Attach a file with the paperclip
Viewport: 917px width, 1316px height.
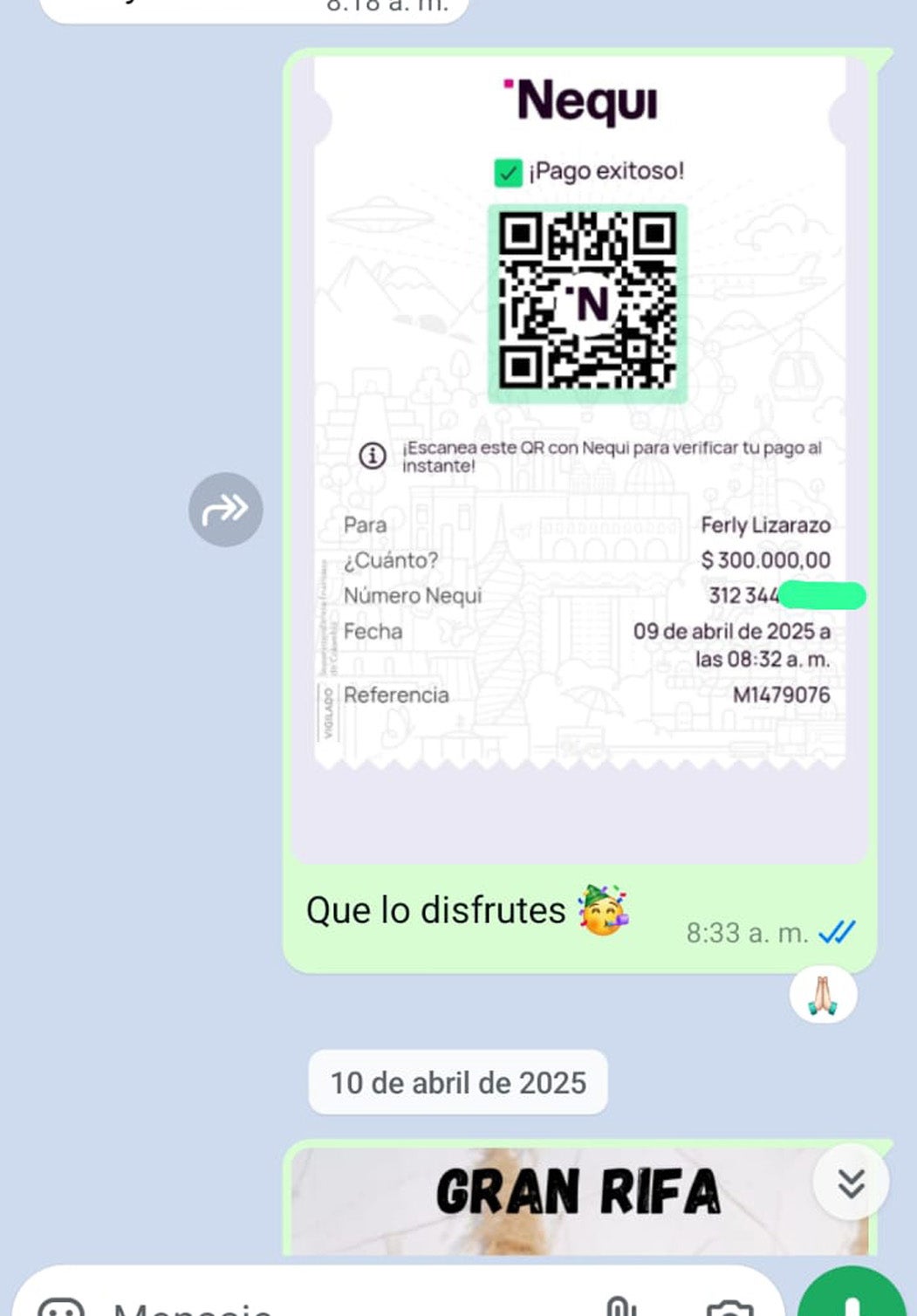pos(619,1306)
